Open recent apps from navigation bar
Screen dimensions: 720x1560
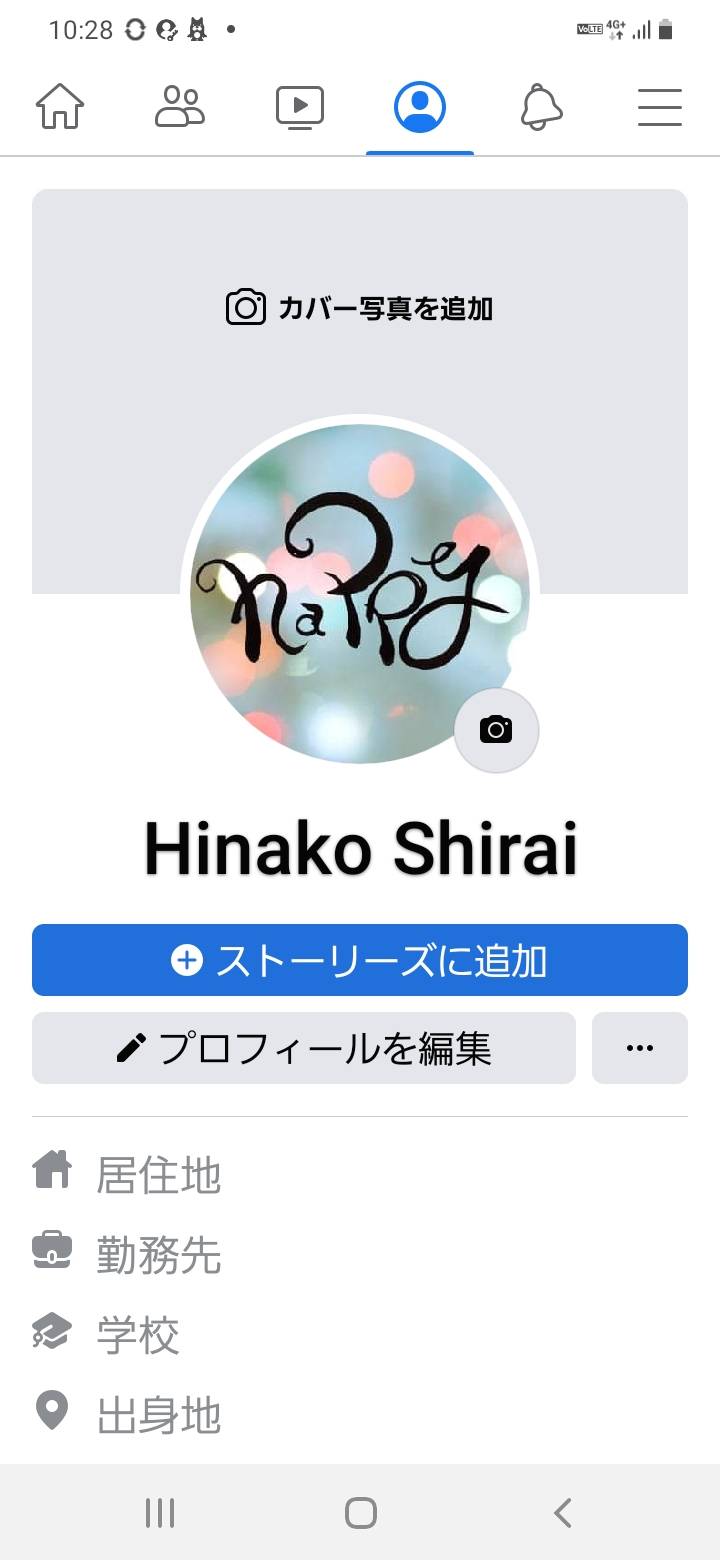coord(160,1512)
